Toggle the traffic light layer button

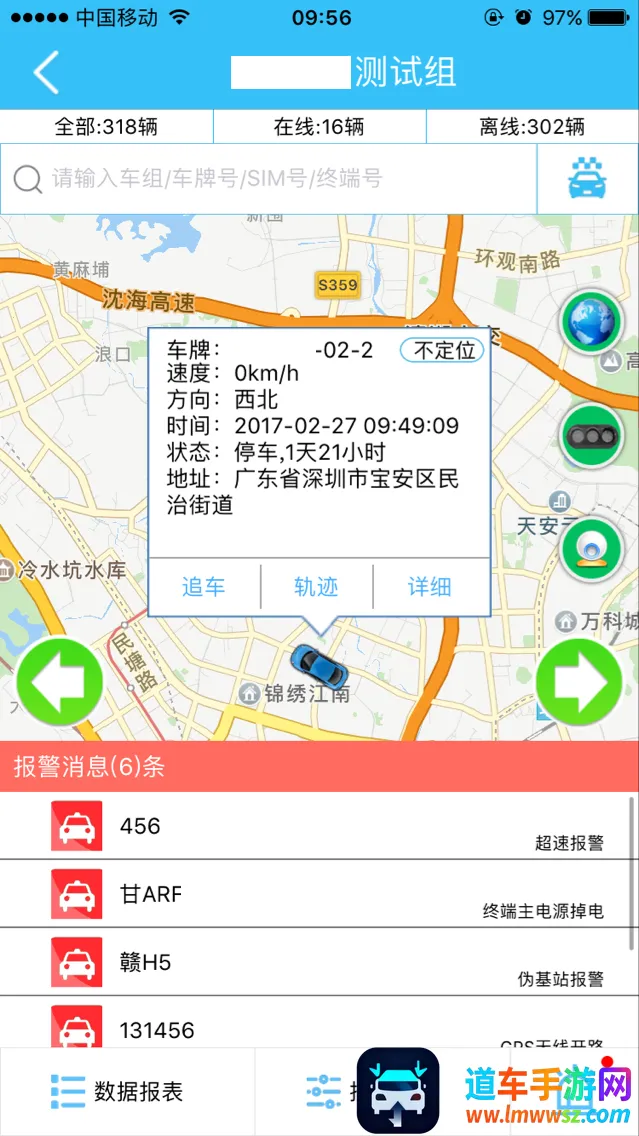pos(591,435)
